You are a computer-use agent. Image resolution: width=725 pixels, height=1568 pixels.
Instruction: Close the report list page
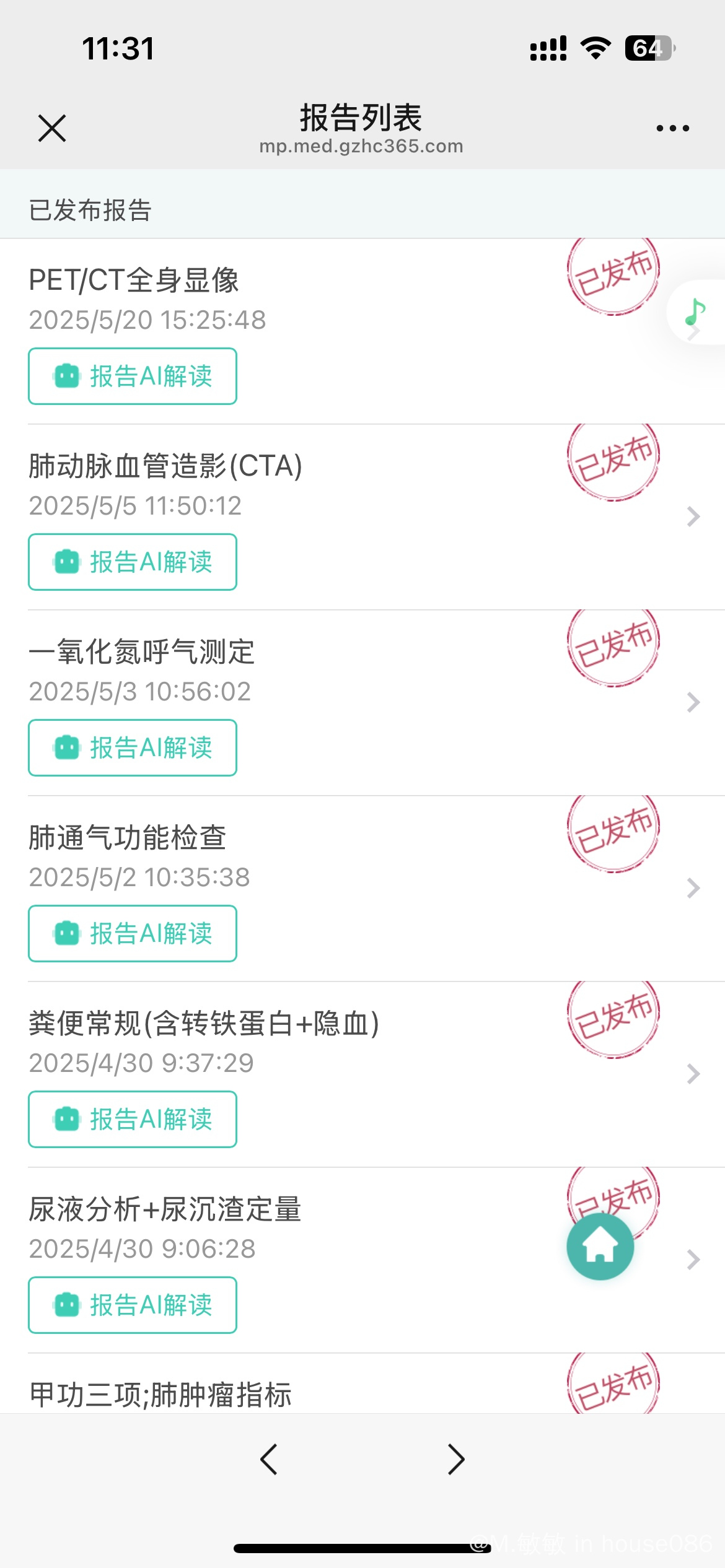click(52, 128)
